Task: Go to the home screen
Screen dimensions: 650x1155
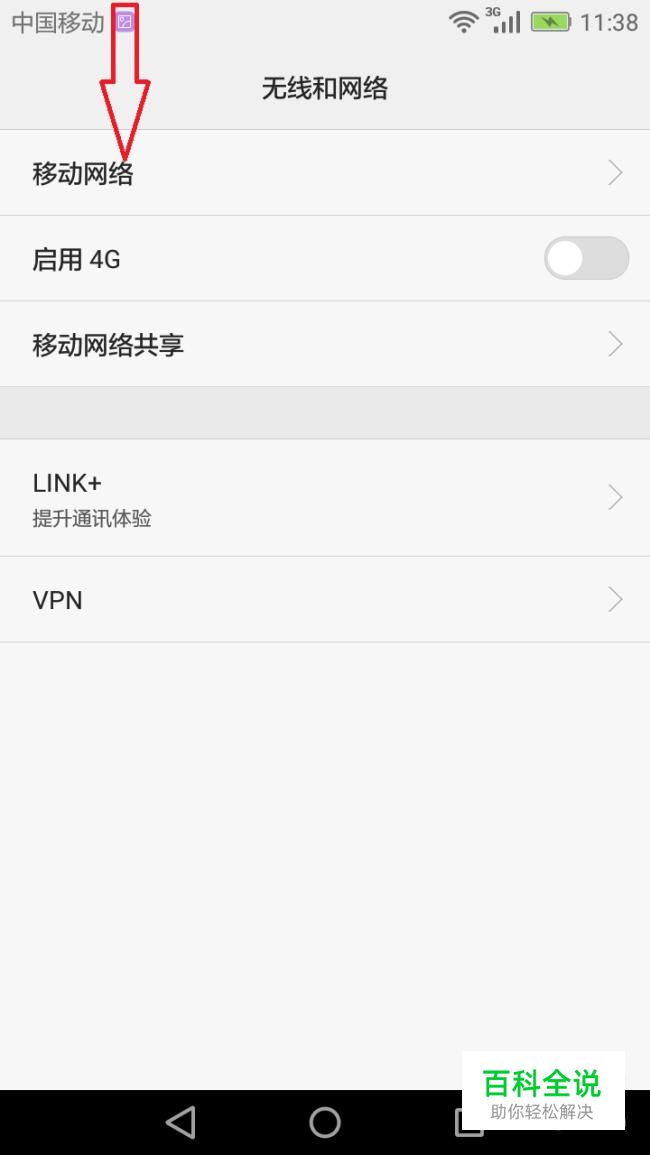Action: pos(325,1122)
